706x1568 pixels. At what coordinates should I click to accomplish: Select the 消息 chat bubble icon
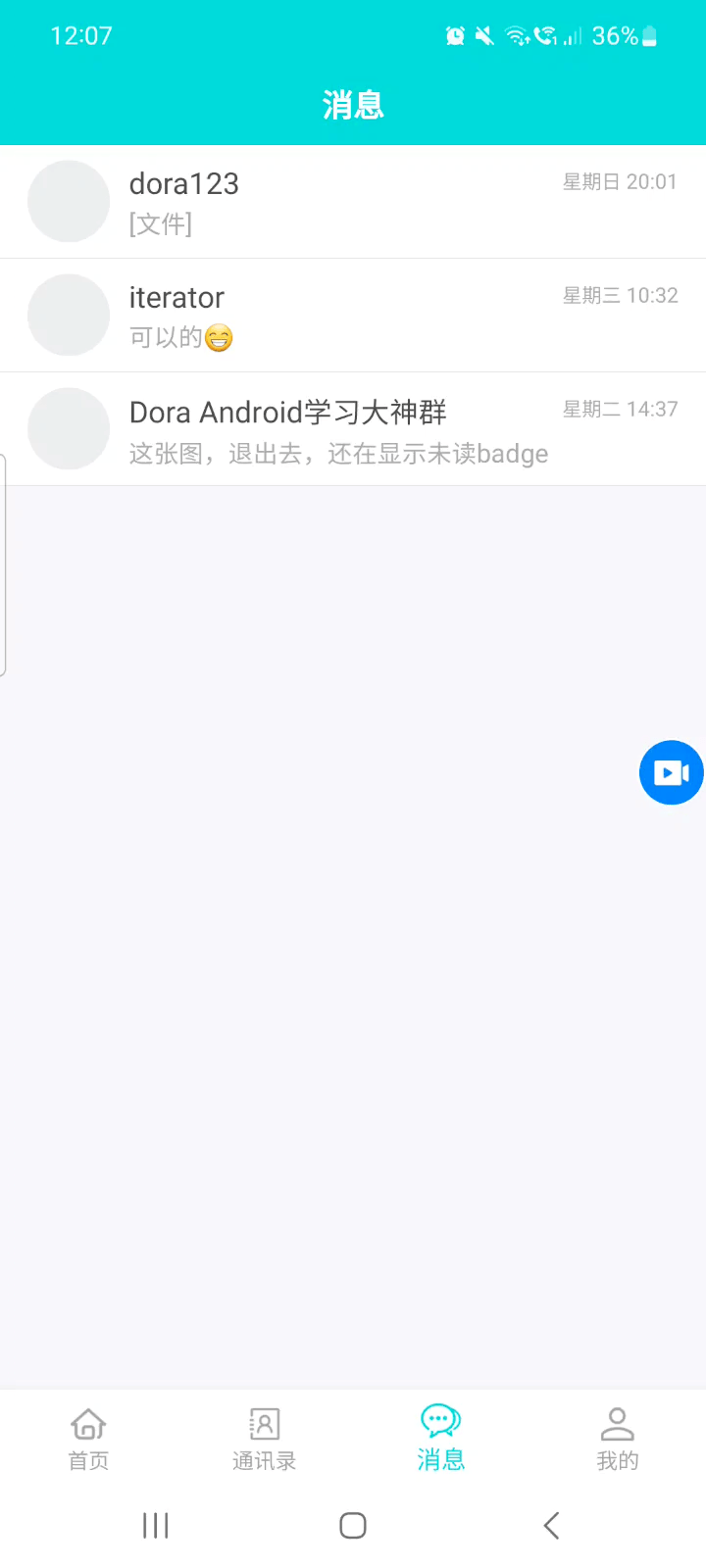[440, 1419]
